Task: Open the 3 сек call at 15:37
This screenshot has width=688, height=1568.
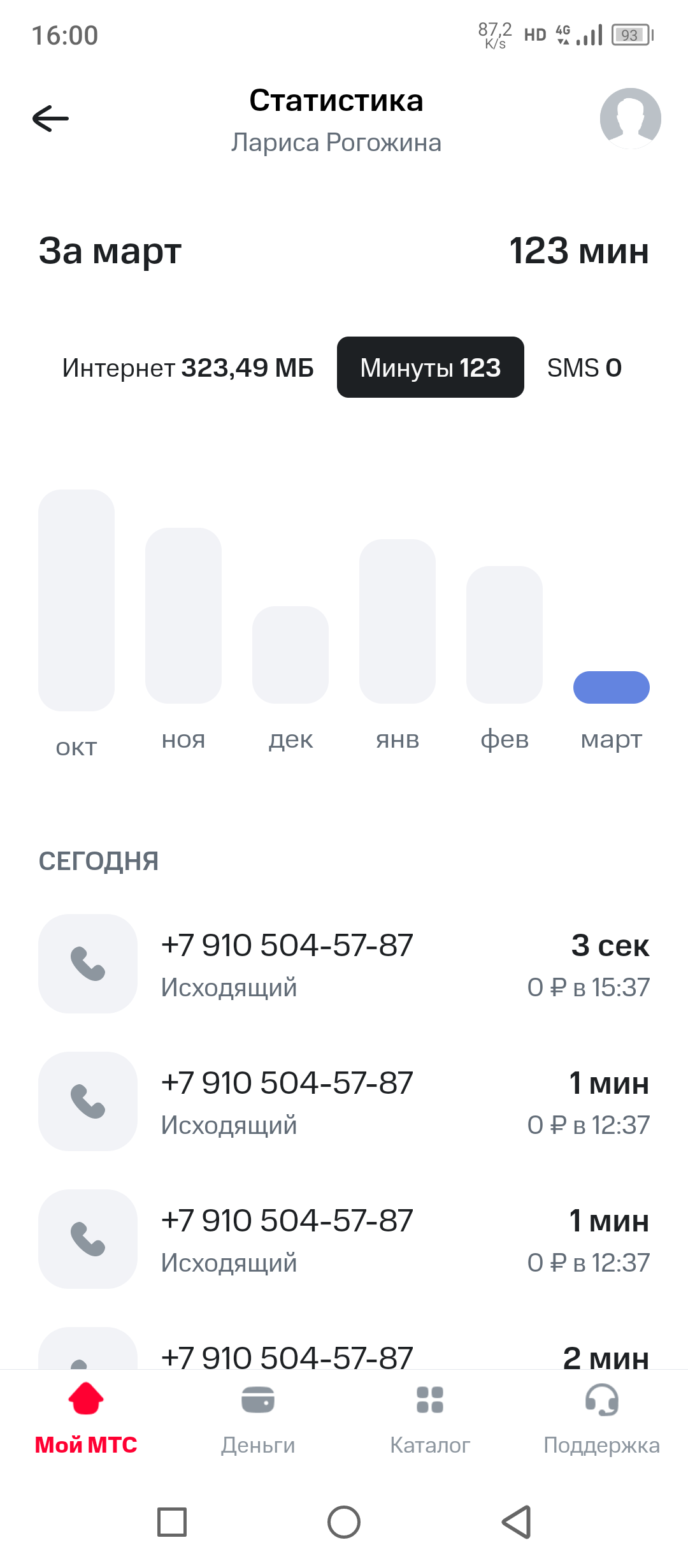Action: point(344,964)
